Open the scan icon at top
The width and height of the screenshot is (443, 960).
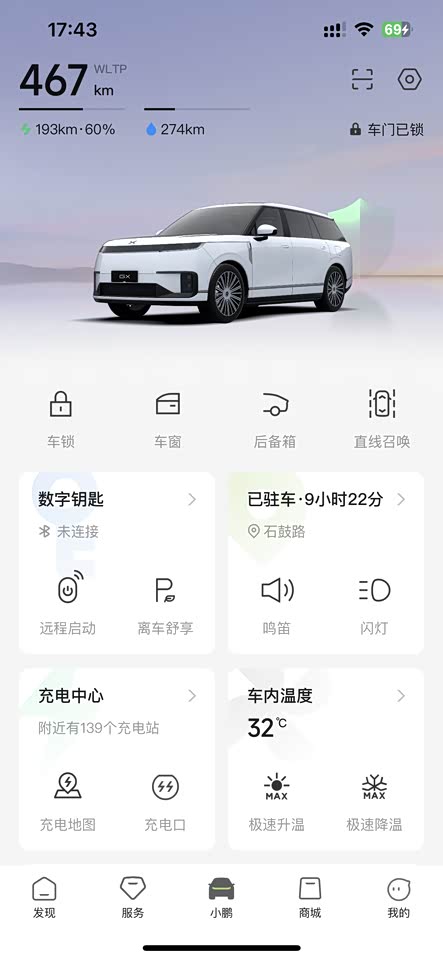362,80
